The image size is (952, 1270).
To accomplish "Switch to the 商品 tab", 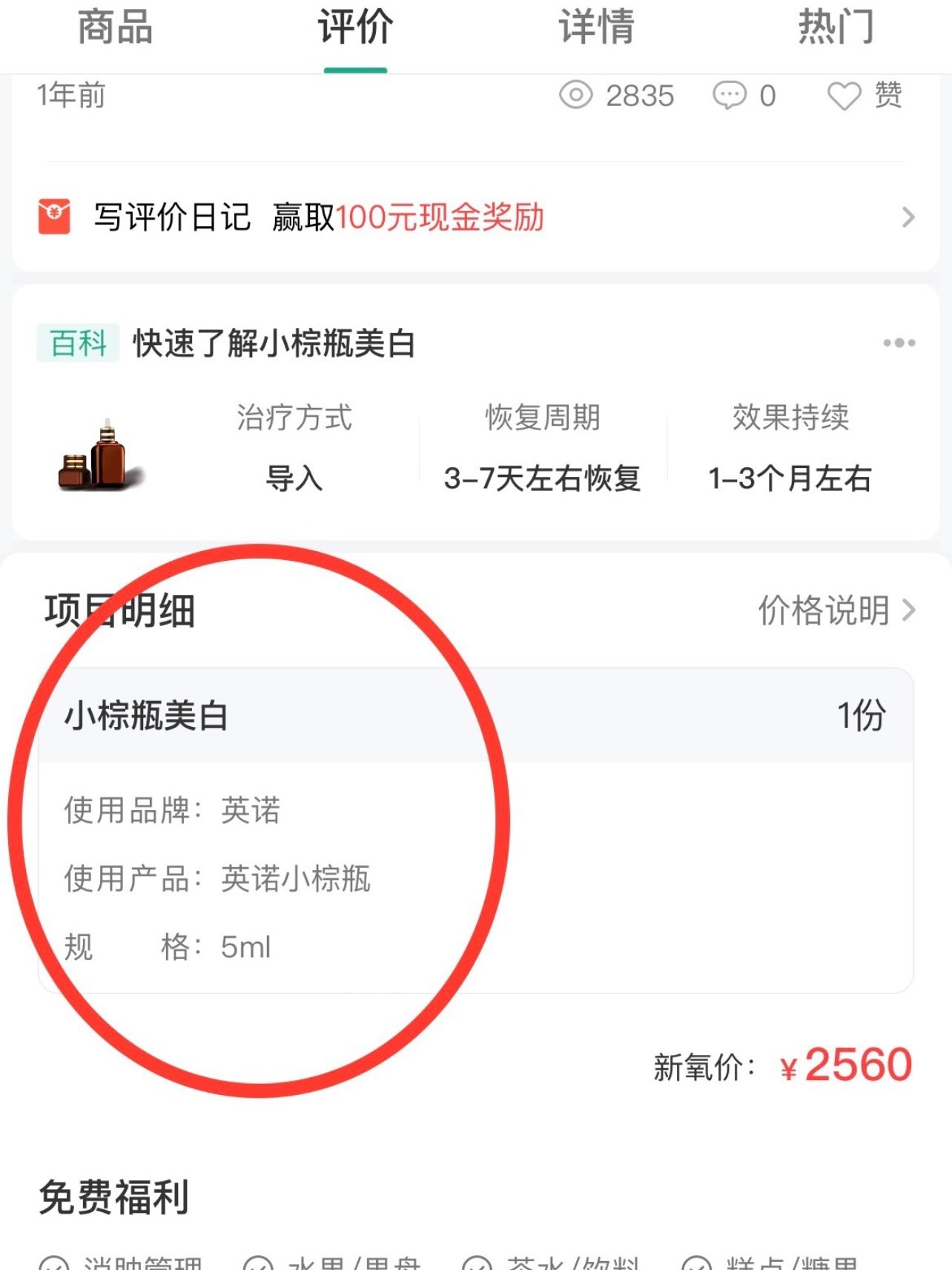I will click(x=115, y=28).
